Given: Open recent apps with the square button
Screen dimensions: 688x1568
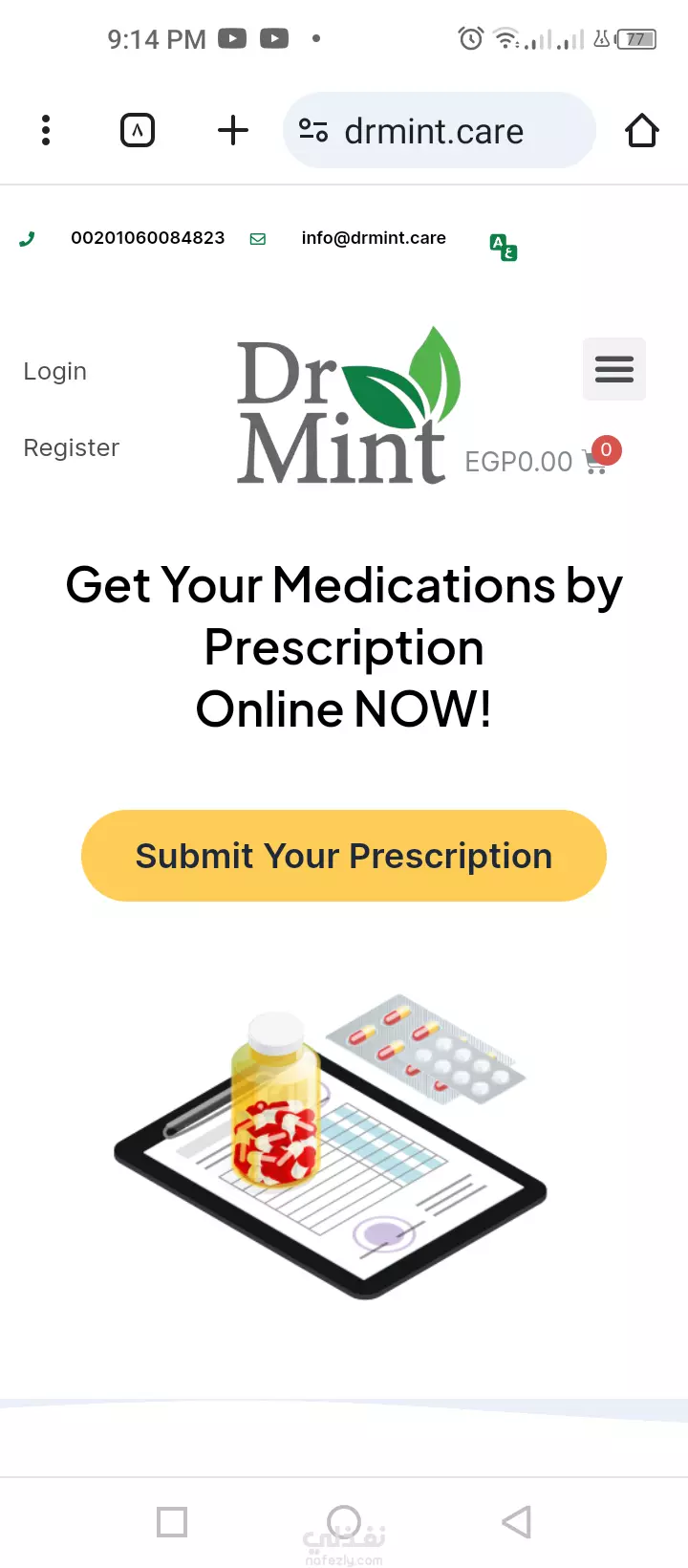Looking at the screenshot, I should (172, 1521).
